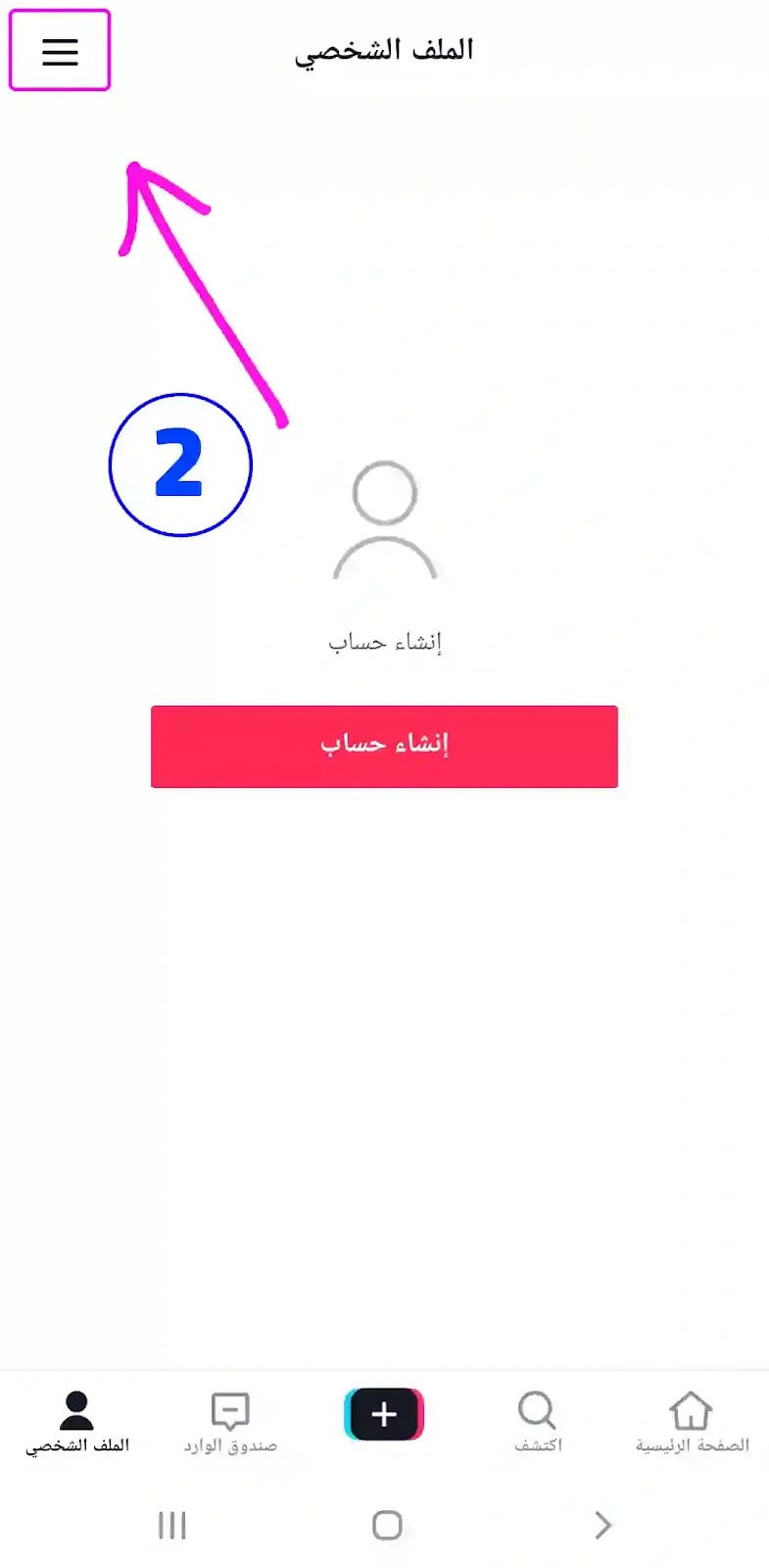Viewport: 769px width, 1568px height.
Task: Go to صندوق الوارد inbox tab
Action: click(230, 1422)
